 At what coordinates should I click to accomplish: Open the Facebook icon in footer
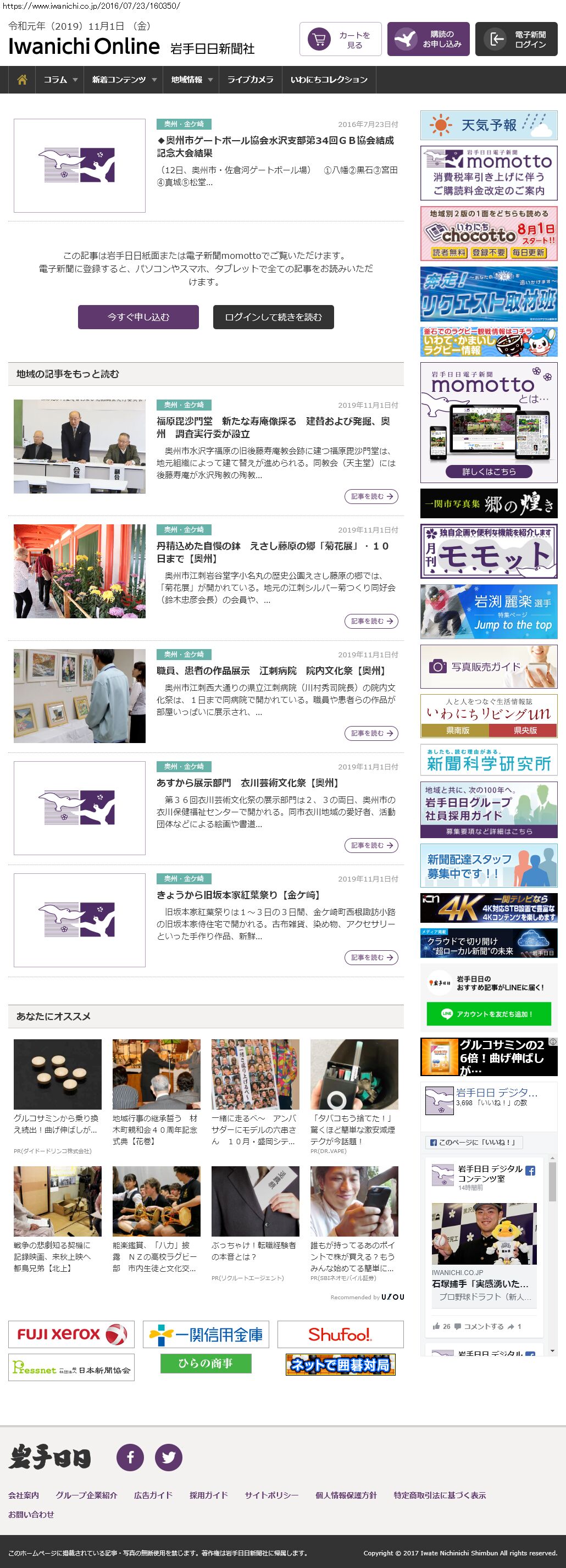(130, 1457)
